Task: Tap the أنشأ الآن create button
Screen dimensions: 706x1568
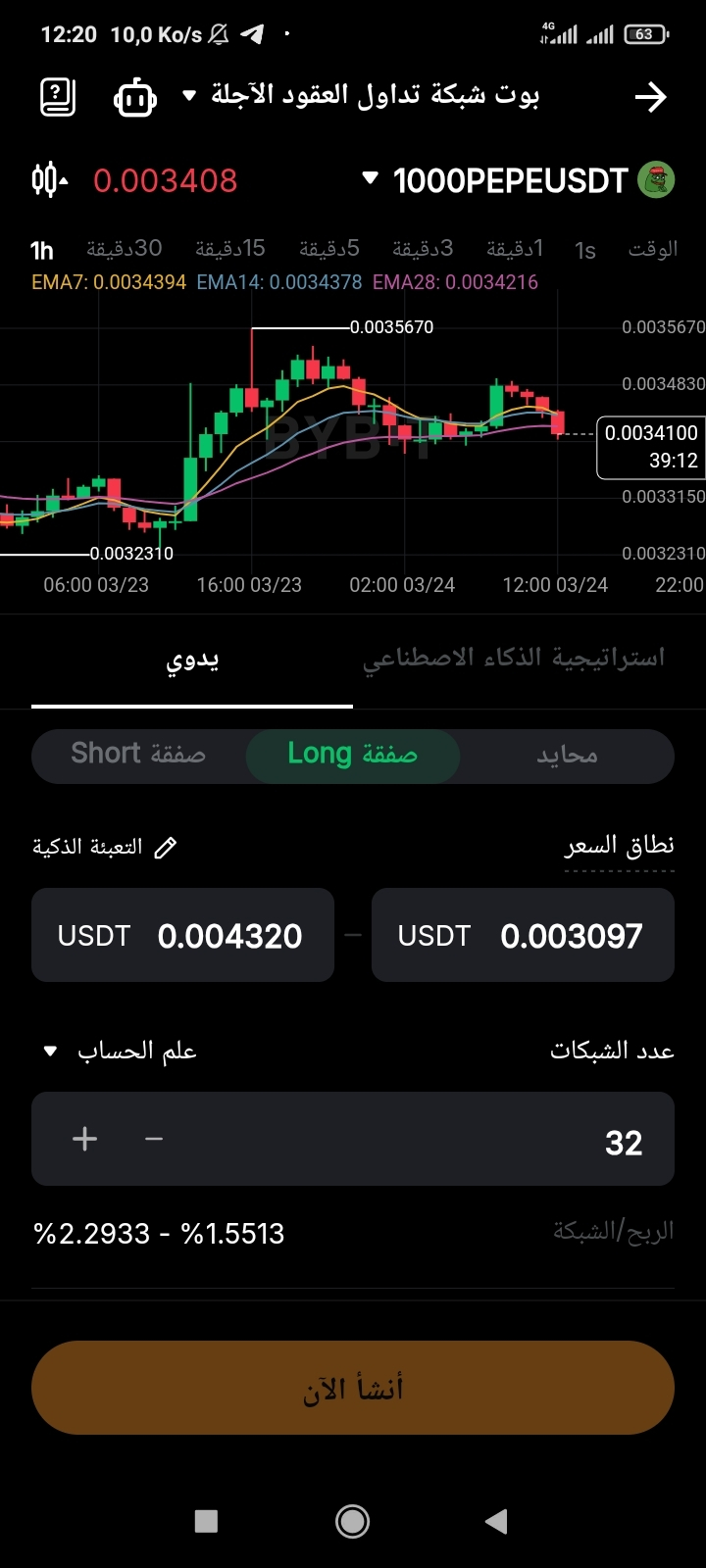Action: (x=353, y=1388)
